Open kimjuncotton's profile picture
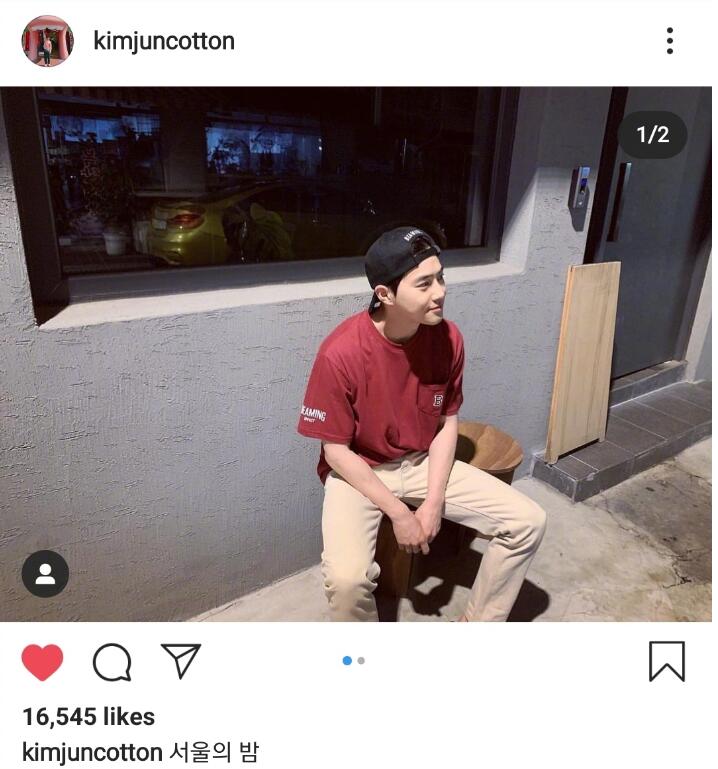Image resolution: width=718 pixels, height=769 pixels. (47, 41)
